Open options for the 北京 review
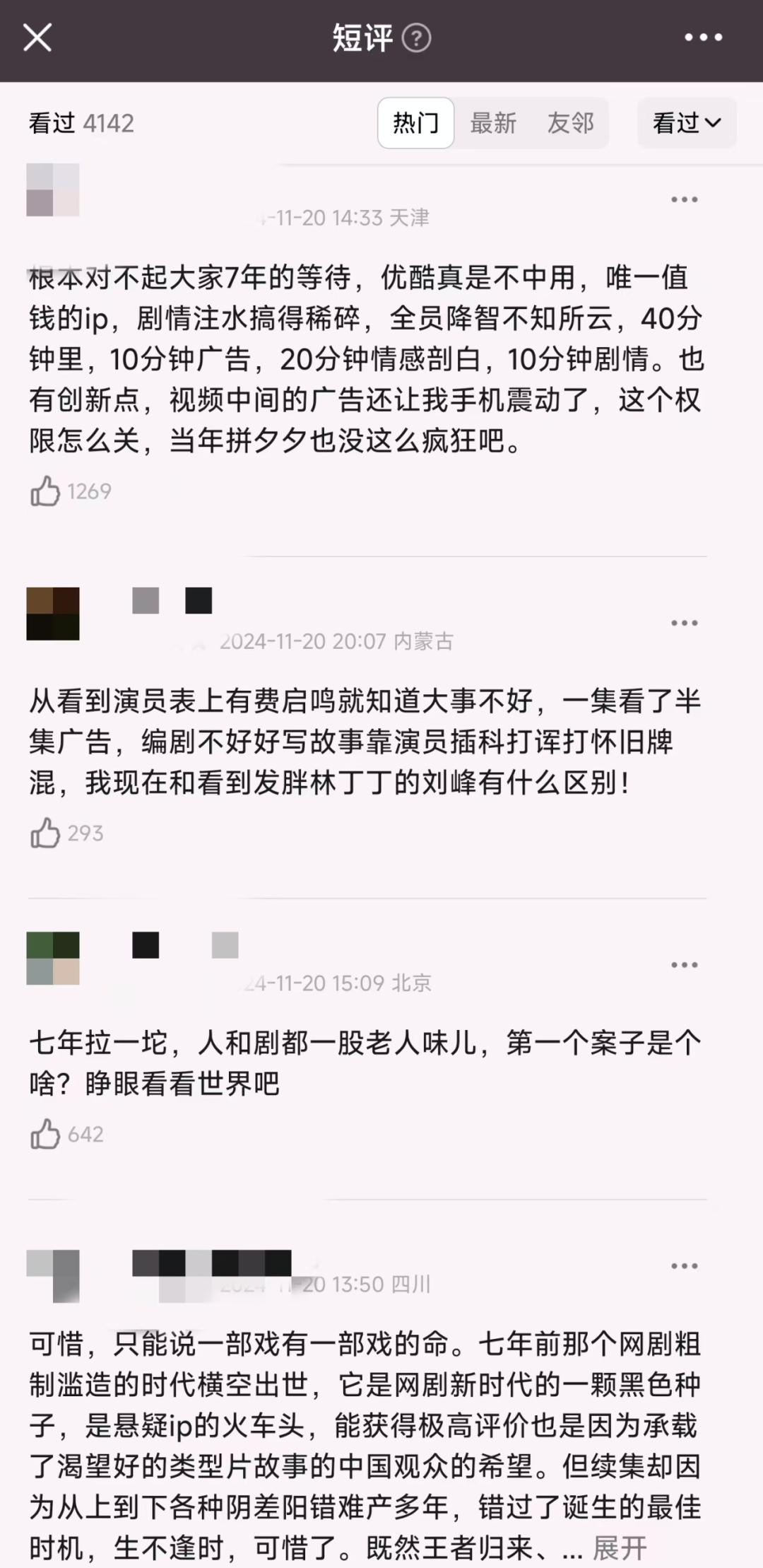 684,965
